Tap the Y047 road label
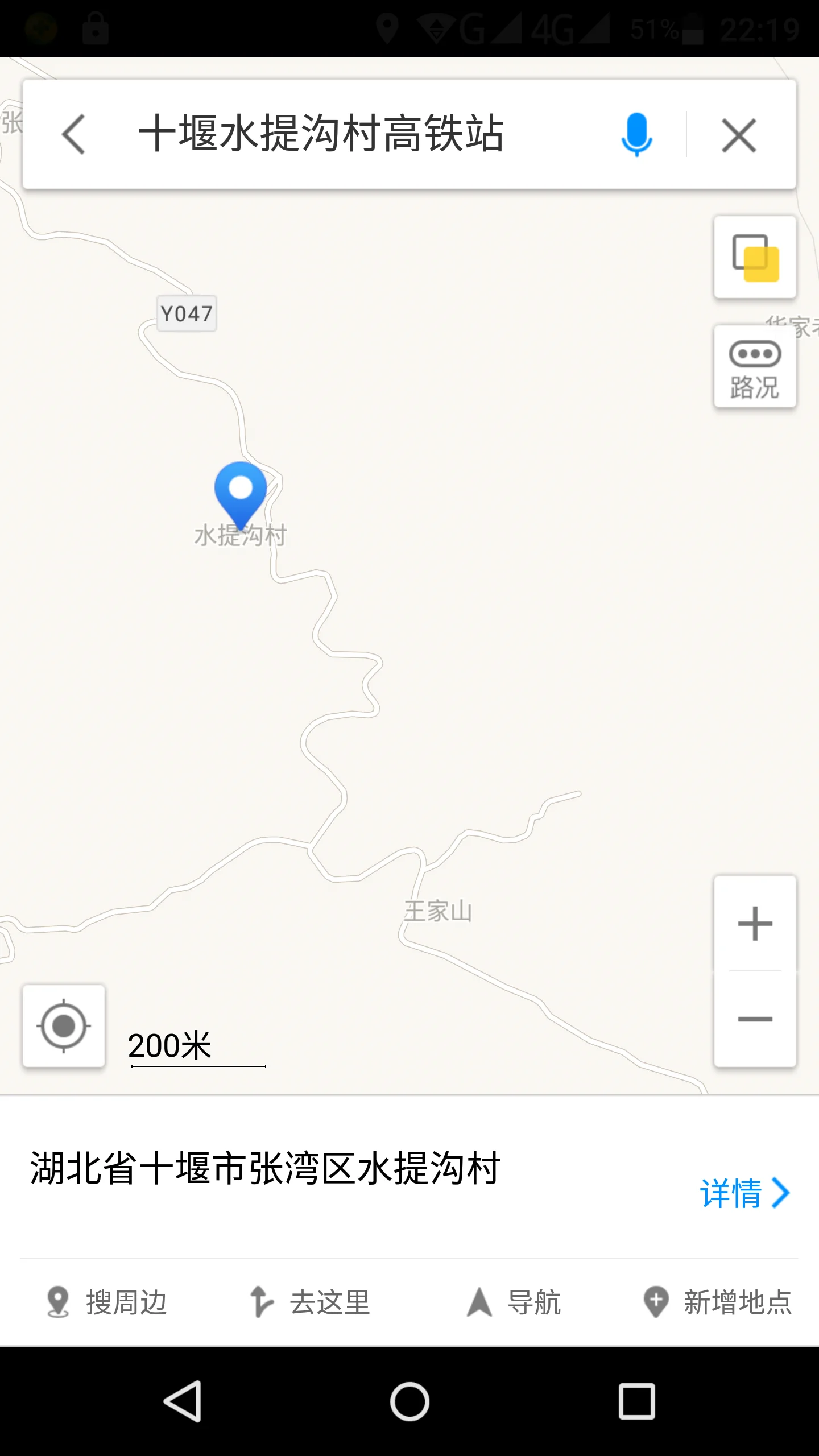Image resolution: width=819 pixels, height=1456 pixels. 187,312
